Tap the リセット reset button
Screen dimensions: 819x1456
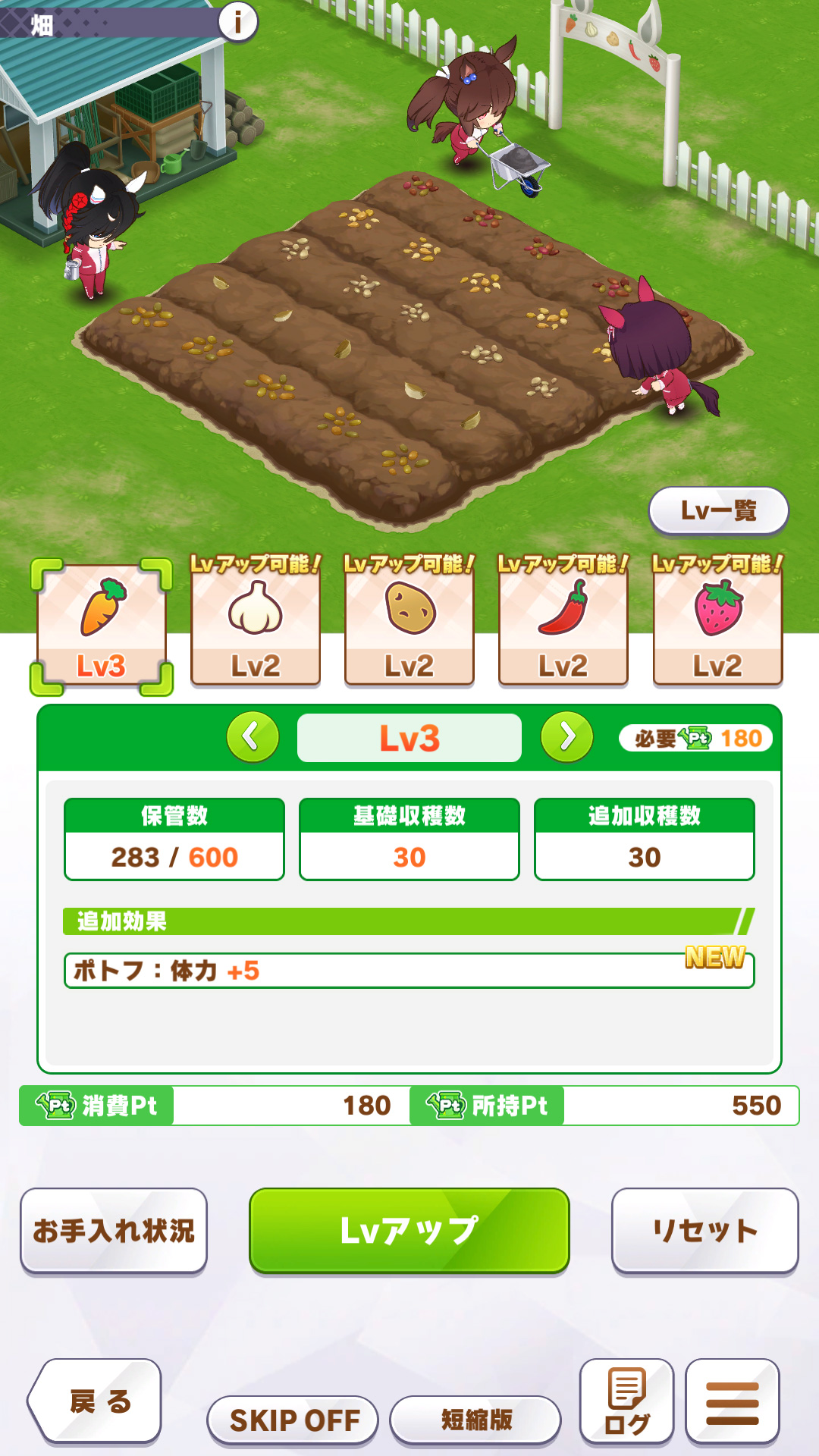(704, 1231)
